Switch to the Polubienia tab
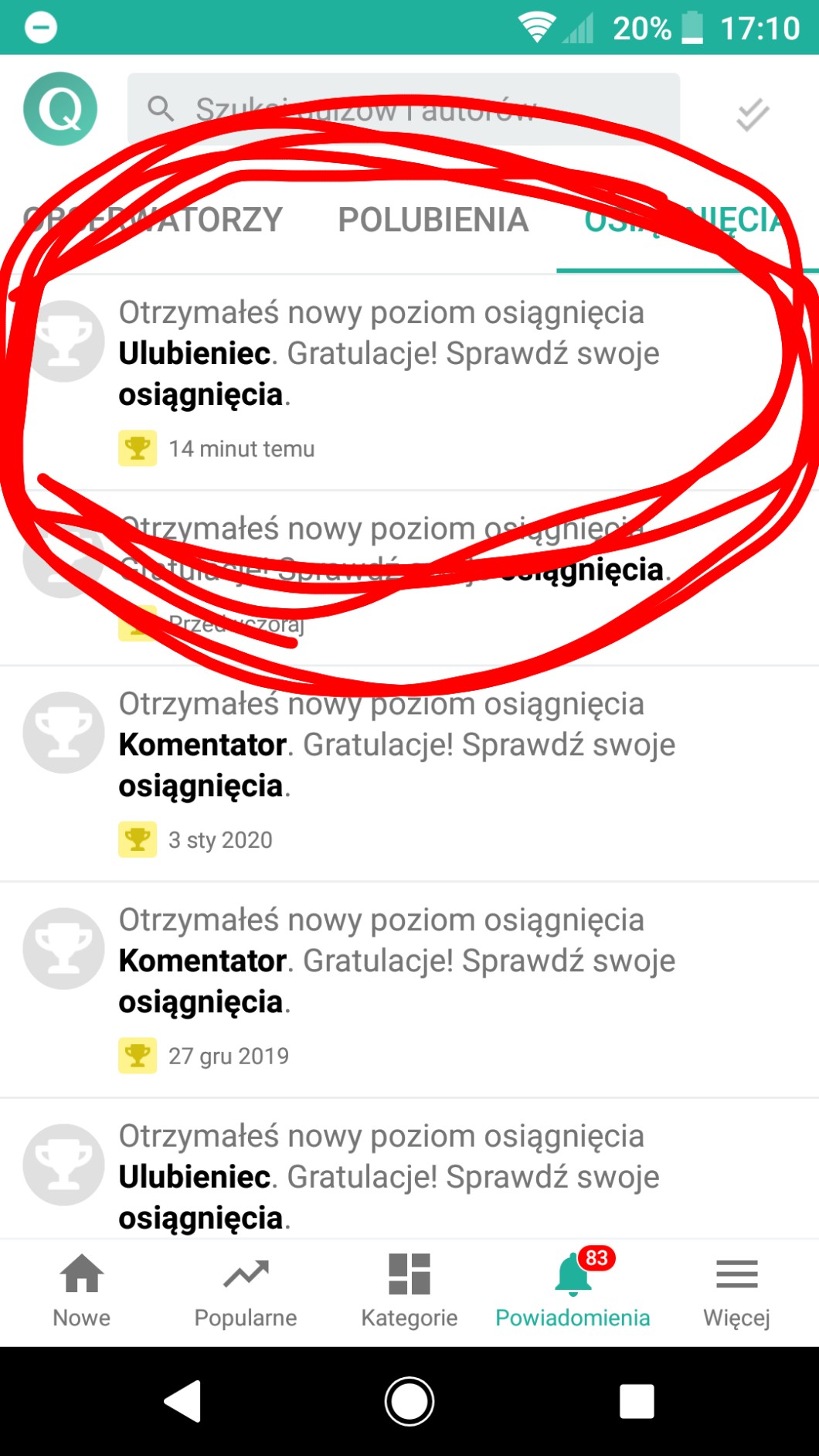Screen dimensions: 819x1456 [433, 220]
